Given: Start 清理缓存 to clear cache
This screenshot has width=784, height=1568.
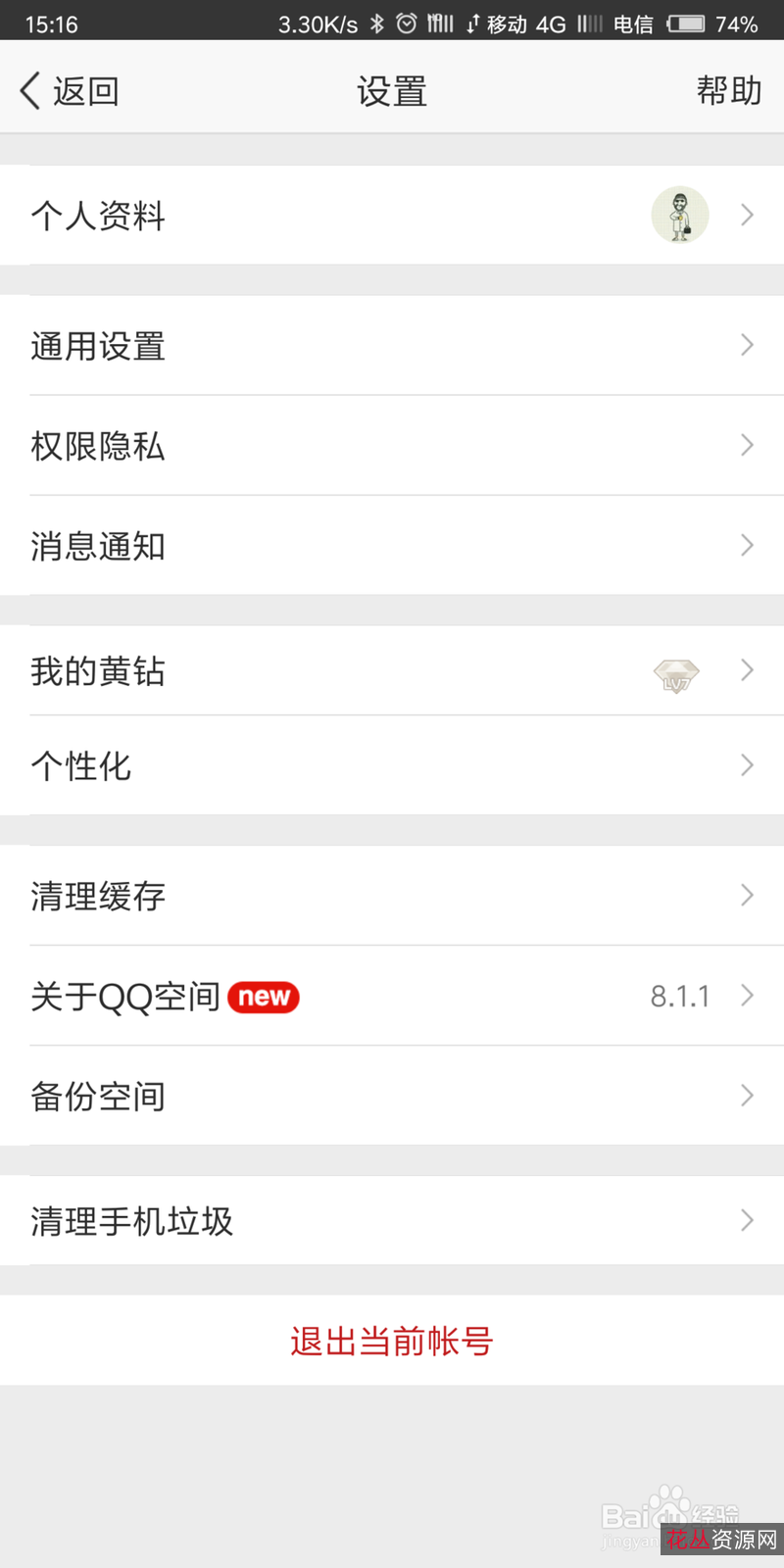Looking at the screenshot, I should 392,896.
